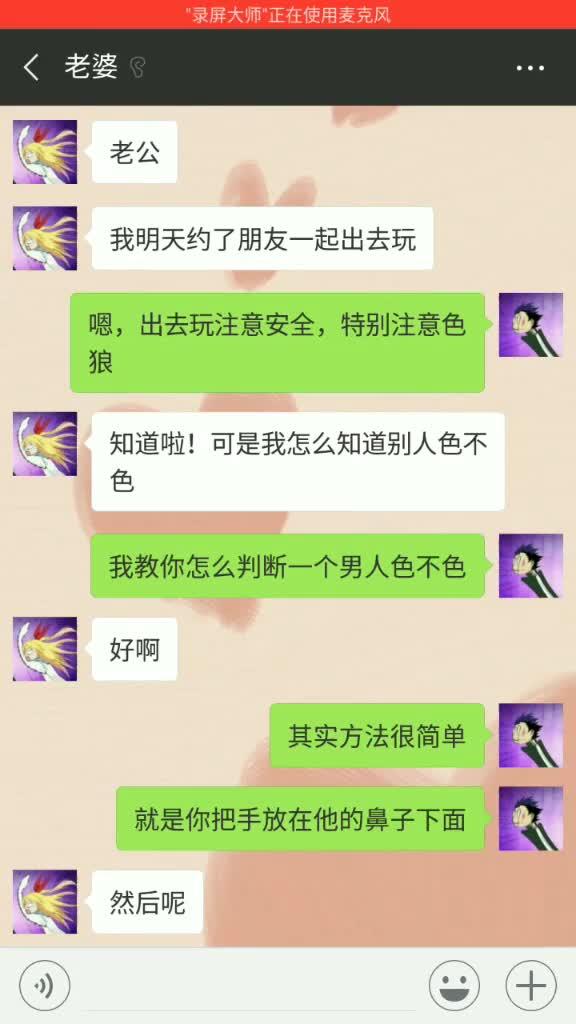Open the plus attachment menu
The image size is (576, 1024).
[531, 985]
